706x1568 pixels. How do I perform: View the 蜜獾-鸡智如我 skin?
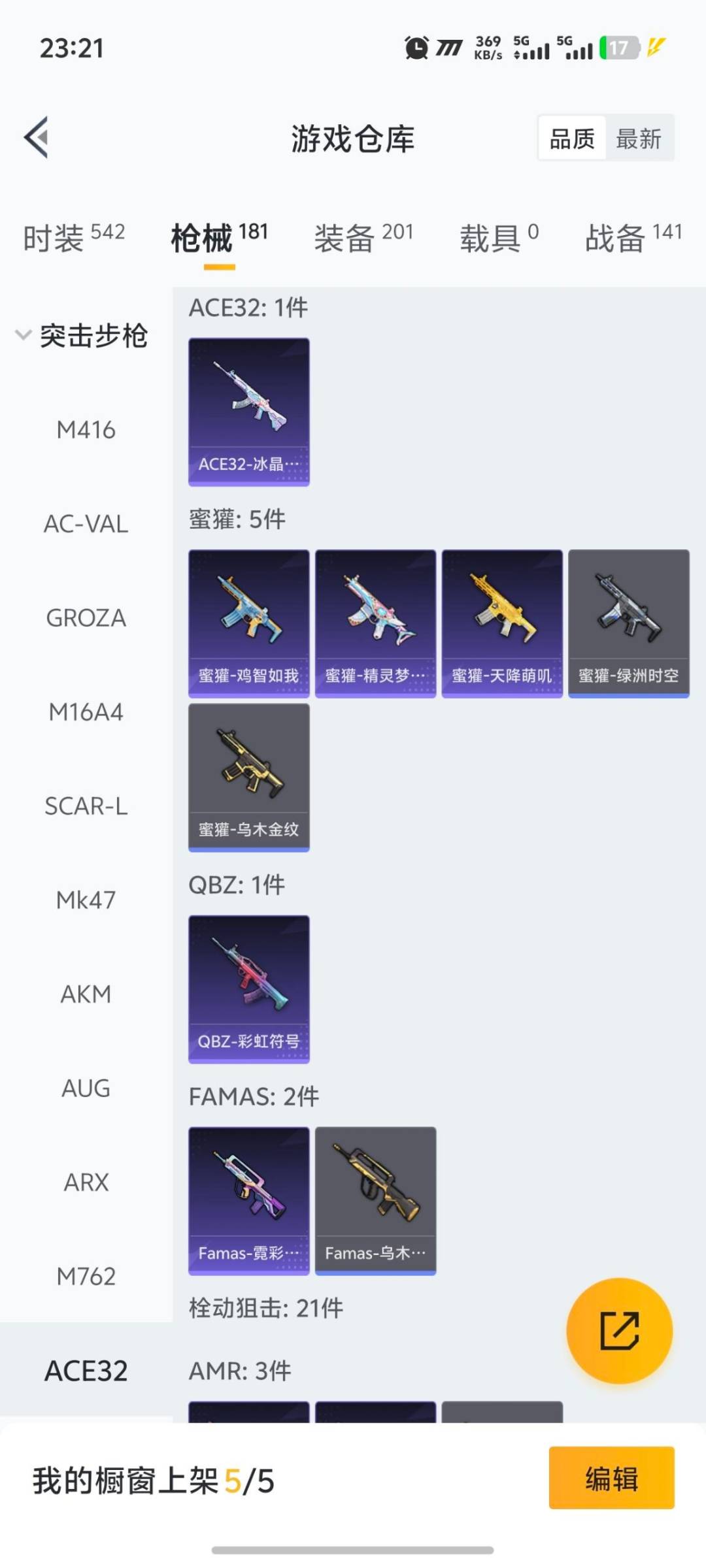[248, 623]
